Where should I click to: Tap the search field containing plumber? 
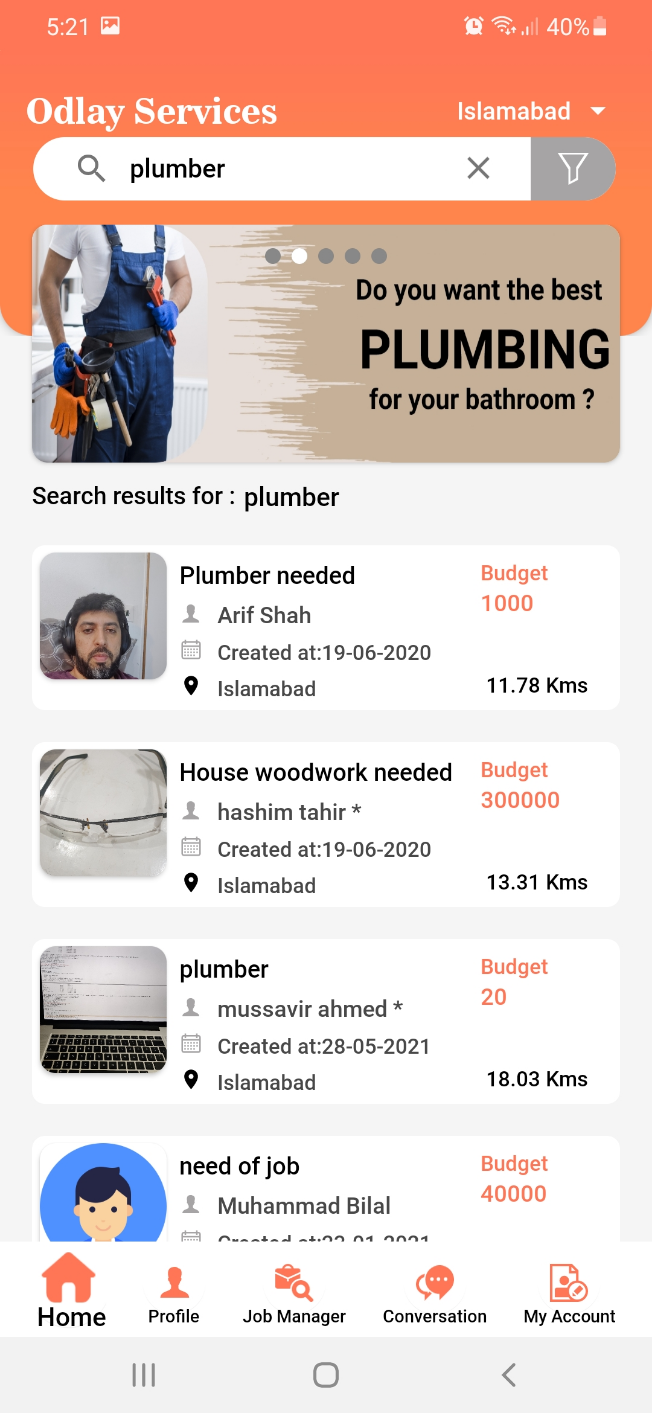290,169
